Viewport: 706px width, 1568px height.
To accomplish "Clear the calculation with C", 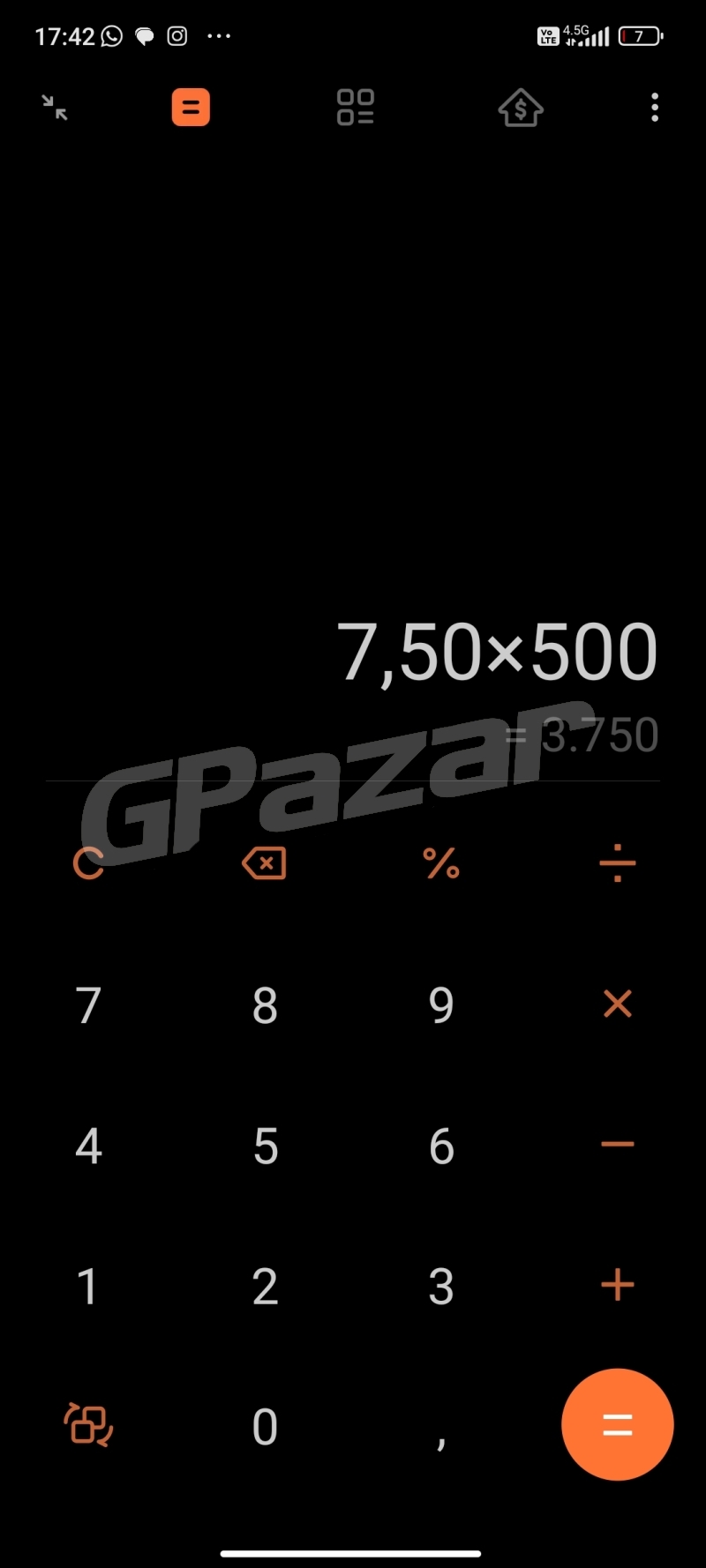I will (88, 863).
